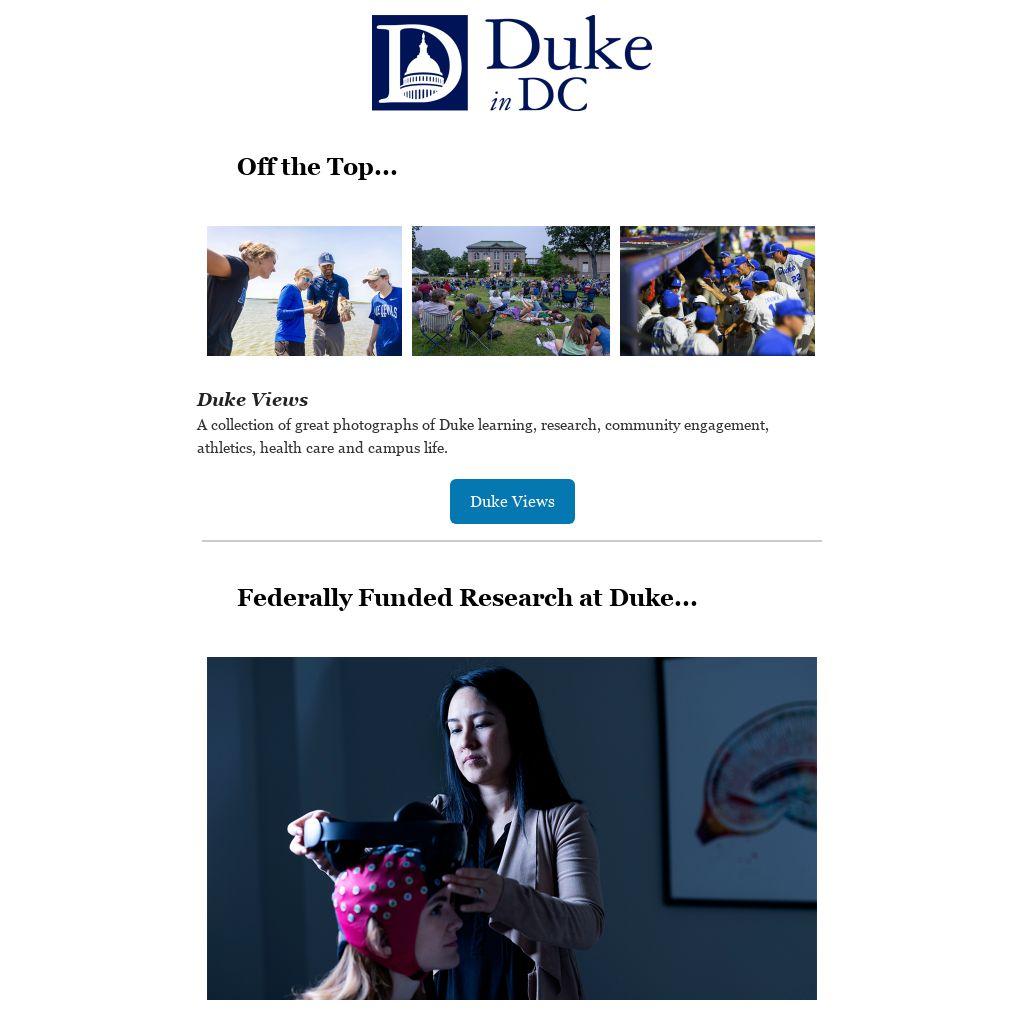
Task: Open the baseball dugout photo
Action: click(x=717, y=291)
